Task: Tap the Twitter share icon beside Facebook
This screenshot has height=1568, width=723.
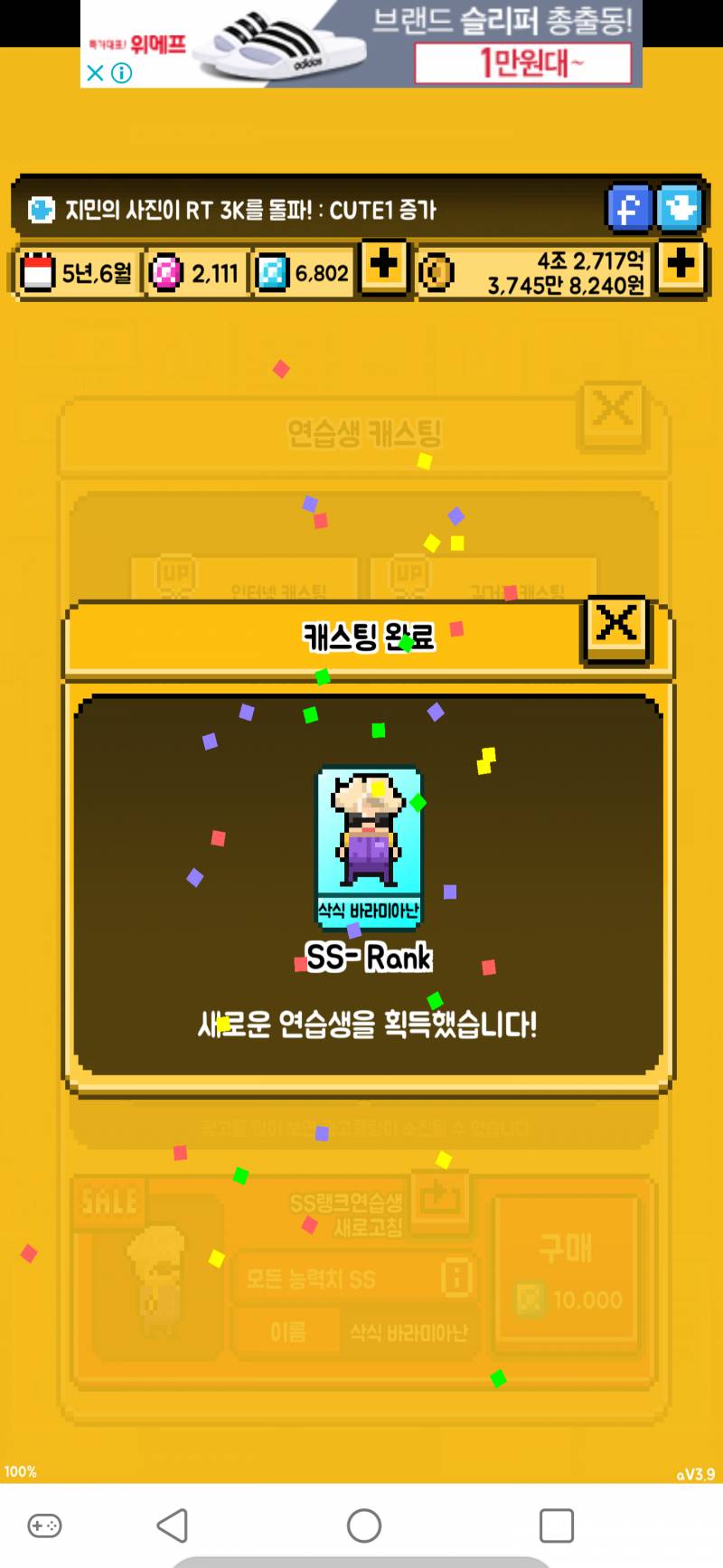Action: pyautogui.click(x=681, y=209)
